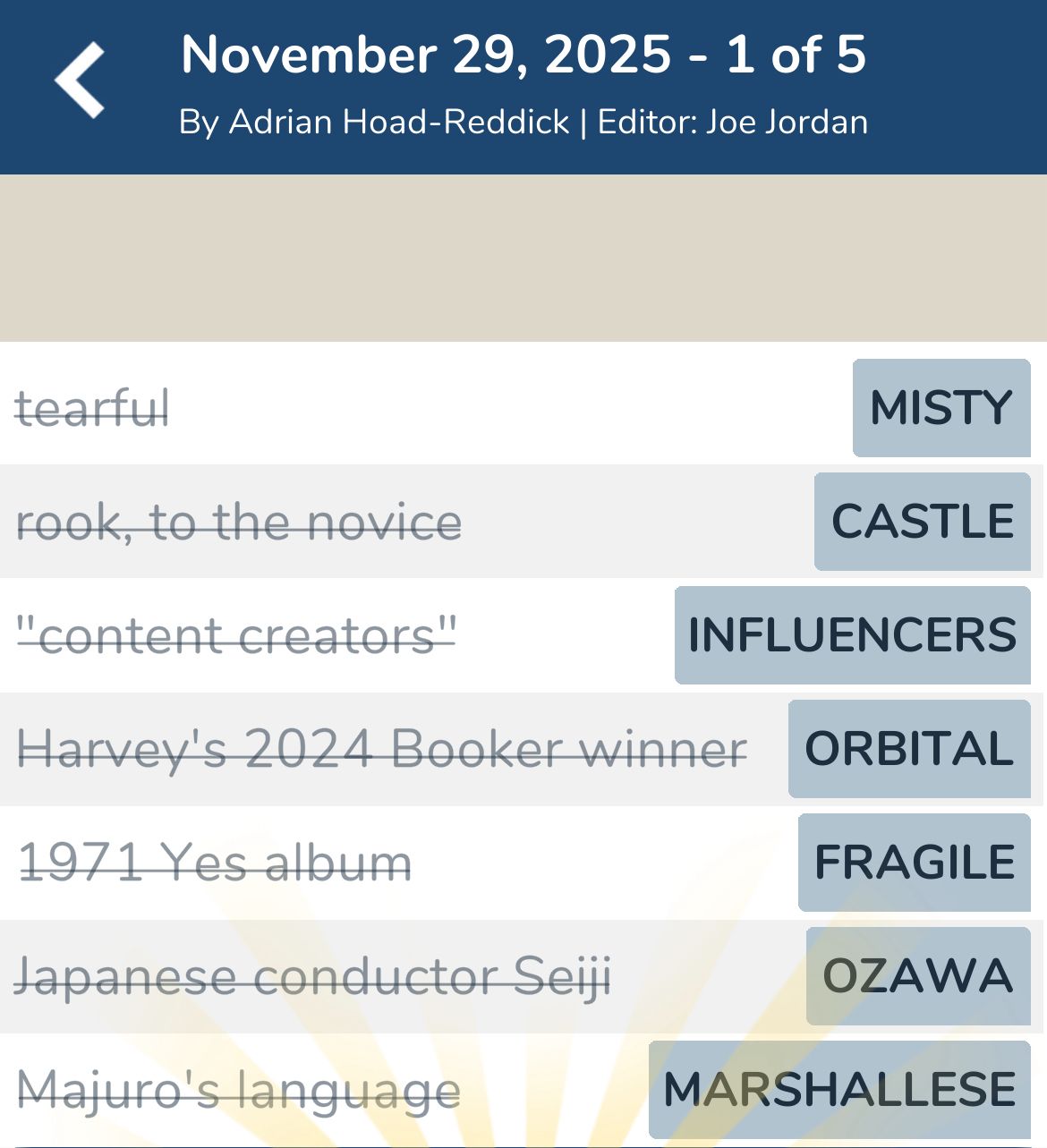1047x1148 pixels.
Task: Select the OZAWA answer chip
Action: pyautogui.click(x=917, y=976)
